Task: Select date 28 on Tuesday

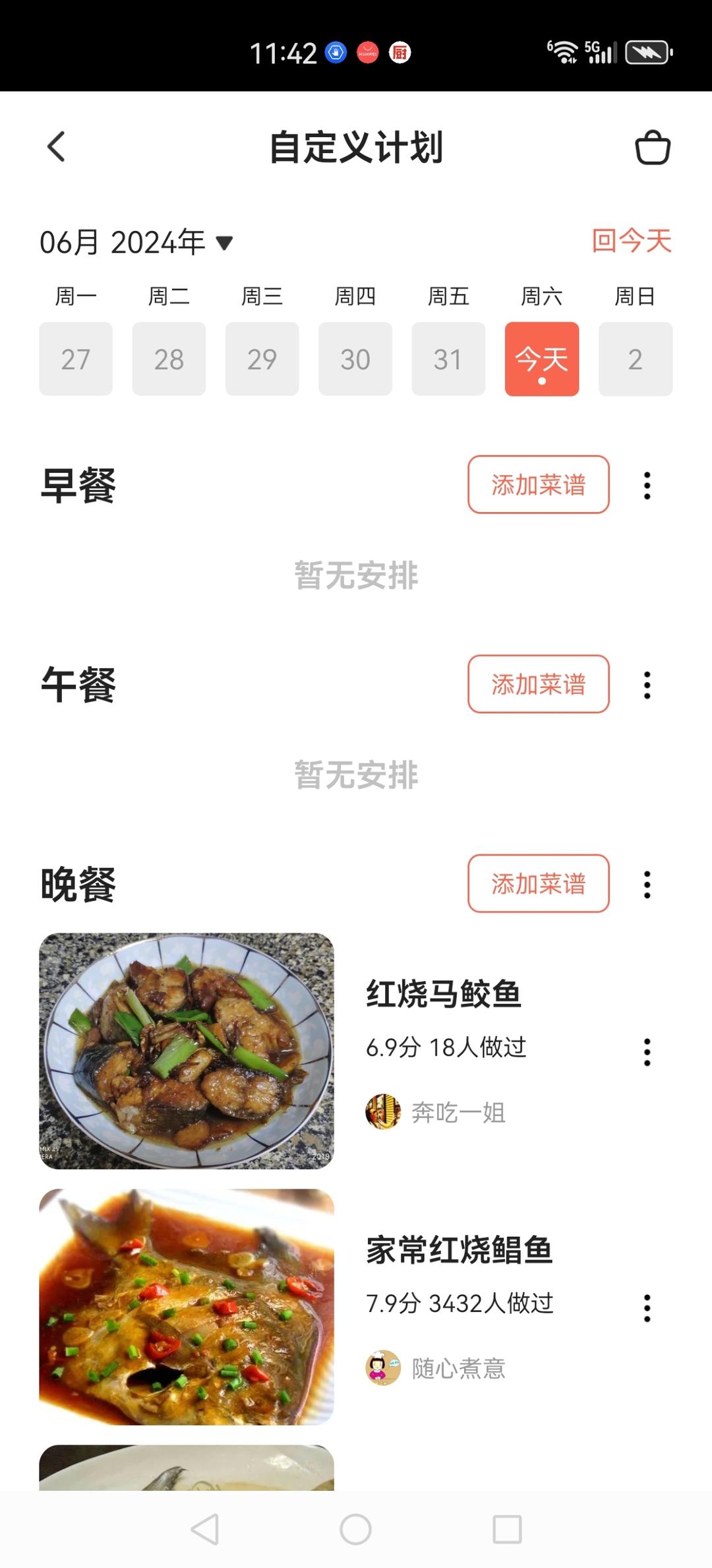Action: 169,360
